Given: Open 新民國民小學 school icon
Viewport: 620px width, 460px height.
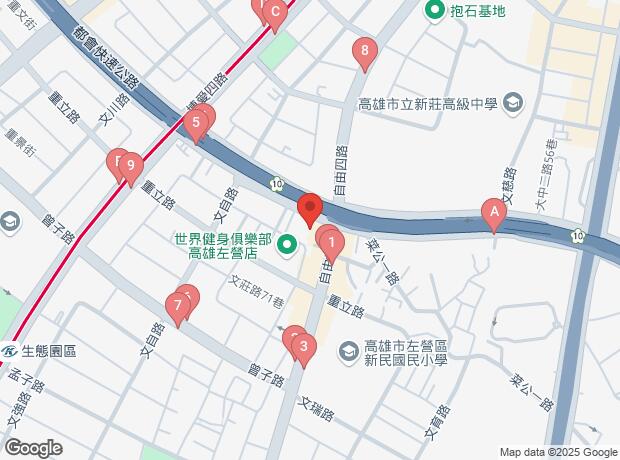Looking at the screenshot, I should click(347, 351).
